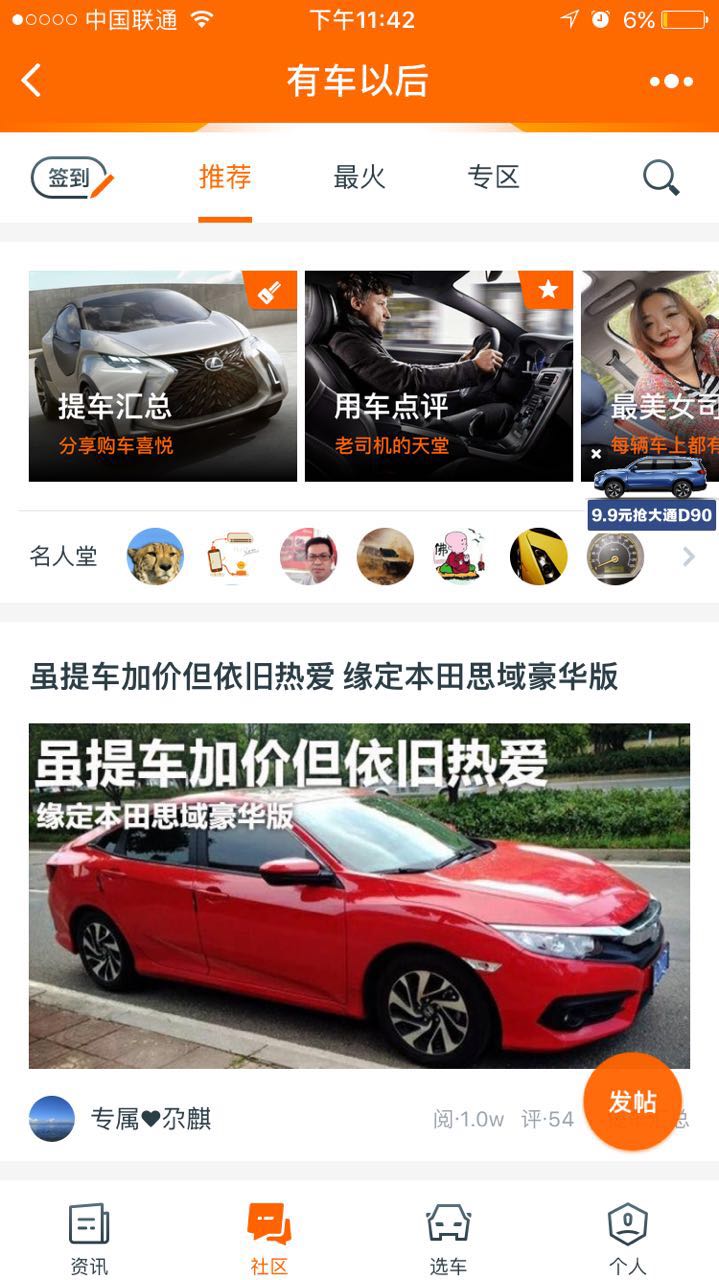Viewport: 719px width, 1280px height.
Task: Switch to the 专区 tab
Action: click(x=493, y=178)
